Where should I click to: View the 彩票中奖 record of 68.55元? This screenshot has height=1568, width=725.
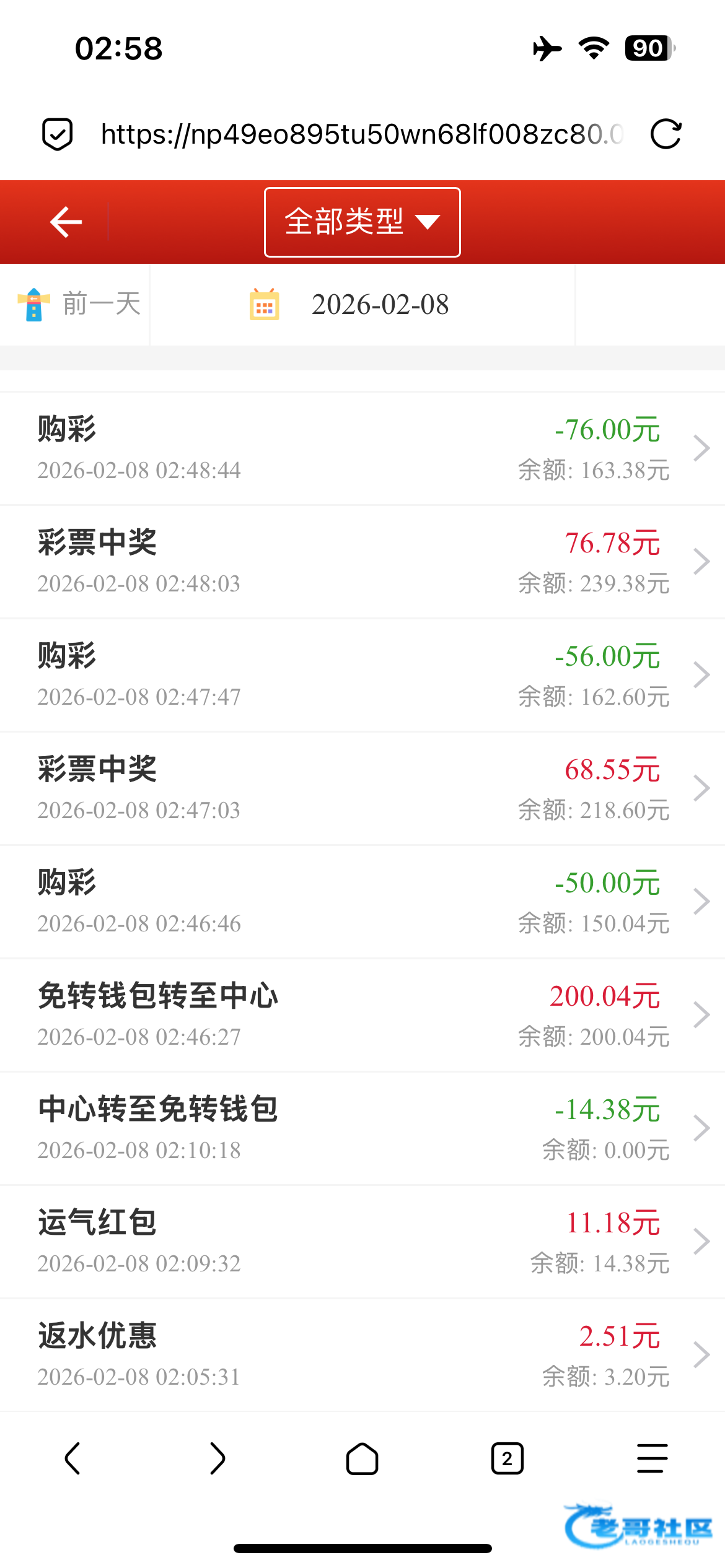tap(362, 788)
